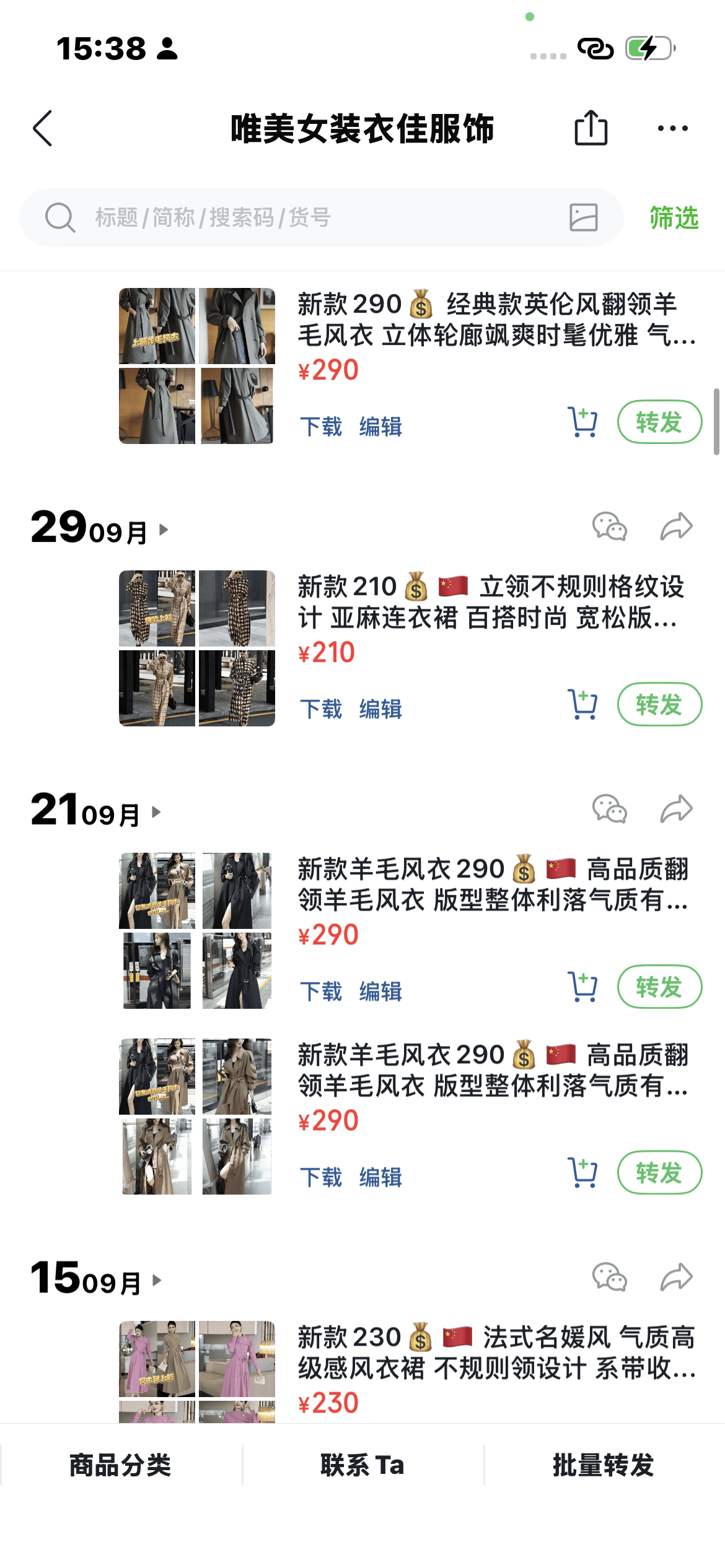Viewport: 725px width, 1568px height.
Task: Tap 转发 for the 经典款英伦风翻领羊毛风衣 item
Action: 659,422
